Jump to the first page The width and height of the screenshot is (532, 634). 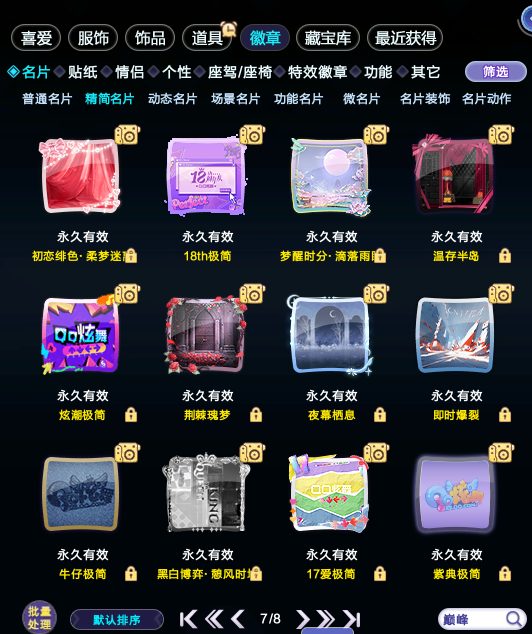(x=188, y=619)
